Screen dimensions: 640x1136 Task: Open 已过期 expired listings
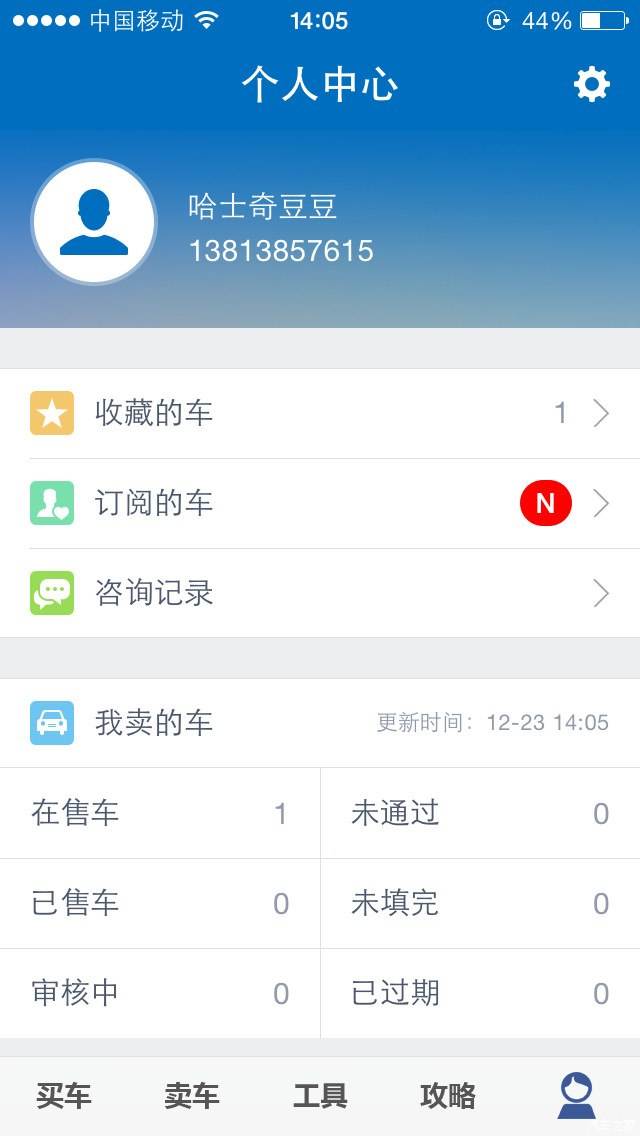(x=481, y=993)
